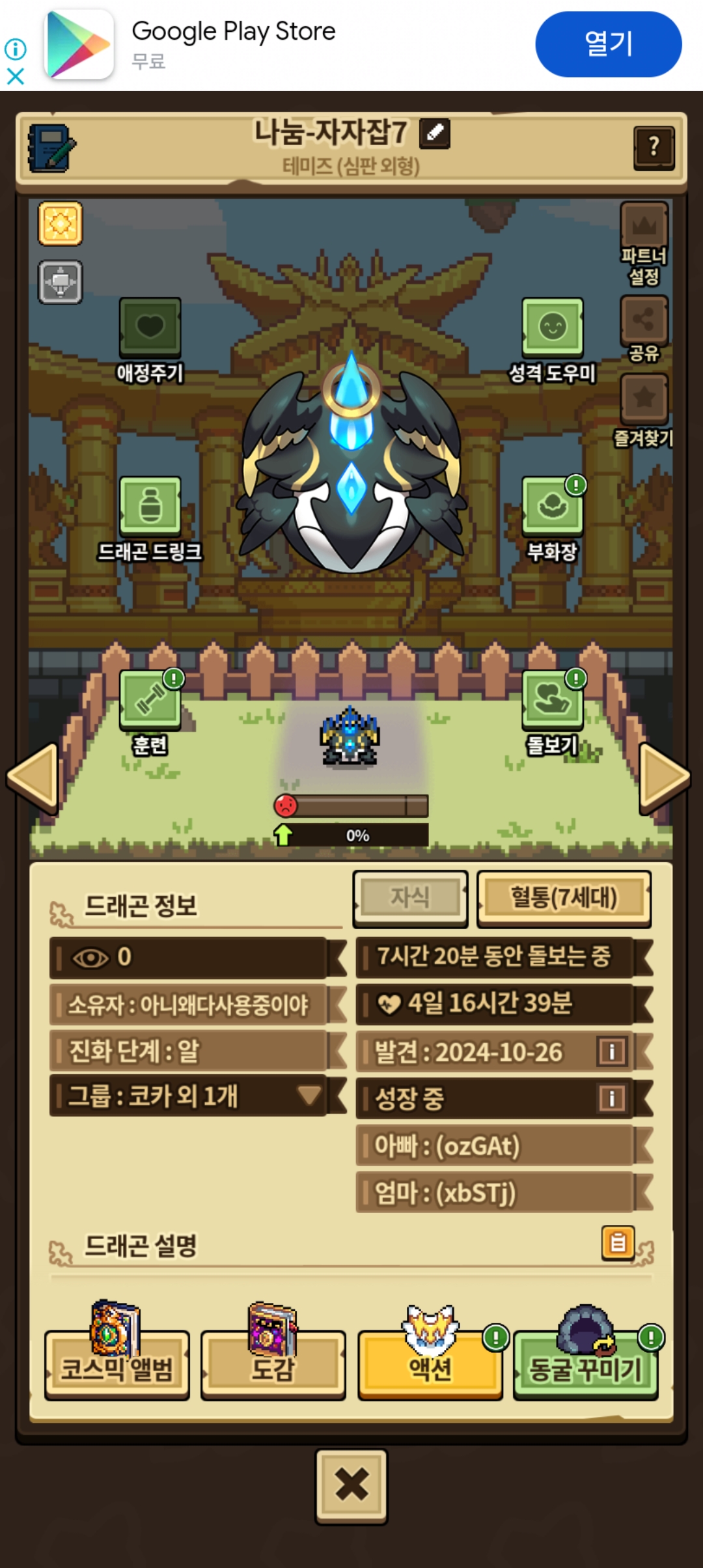Open 동굴 꾸미기 cave decoration

(586, 1364)
